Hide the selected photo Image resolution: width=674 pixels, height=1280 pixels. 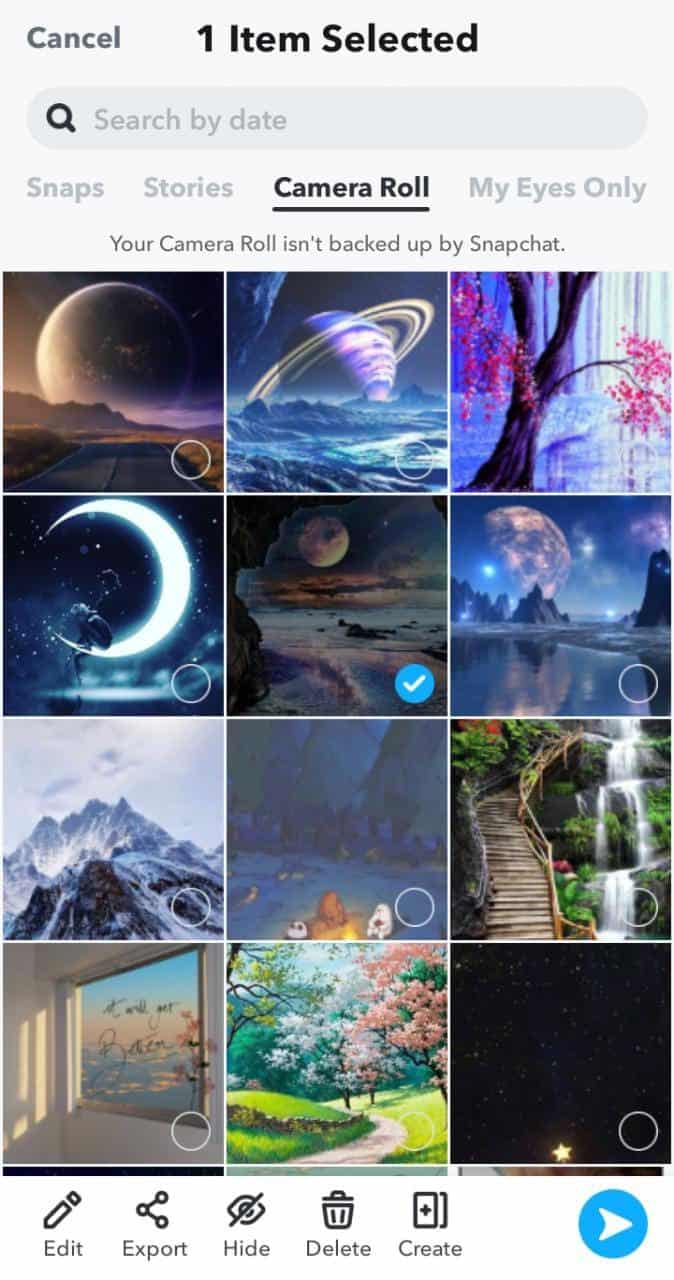point(246,1226)
